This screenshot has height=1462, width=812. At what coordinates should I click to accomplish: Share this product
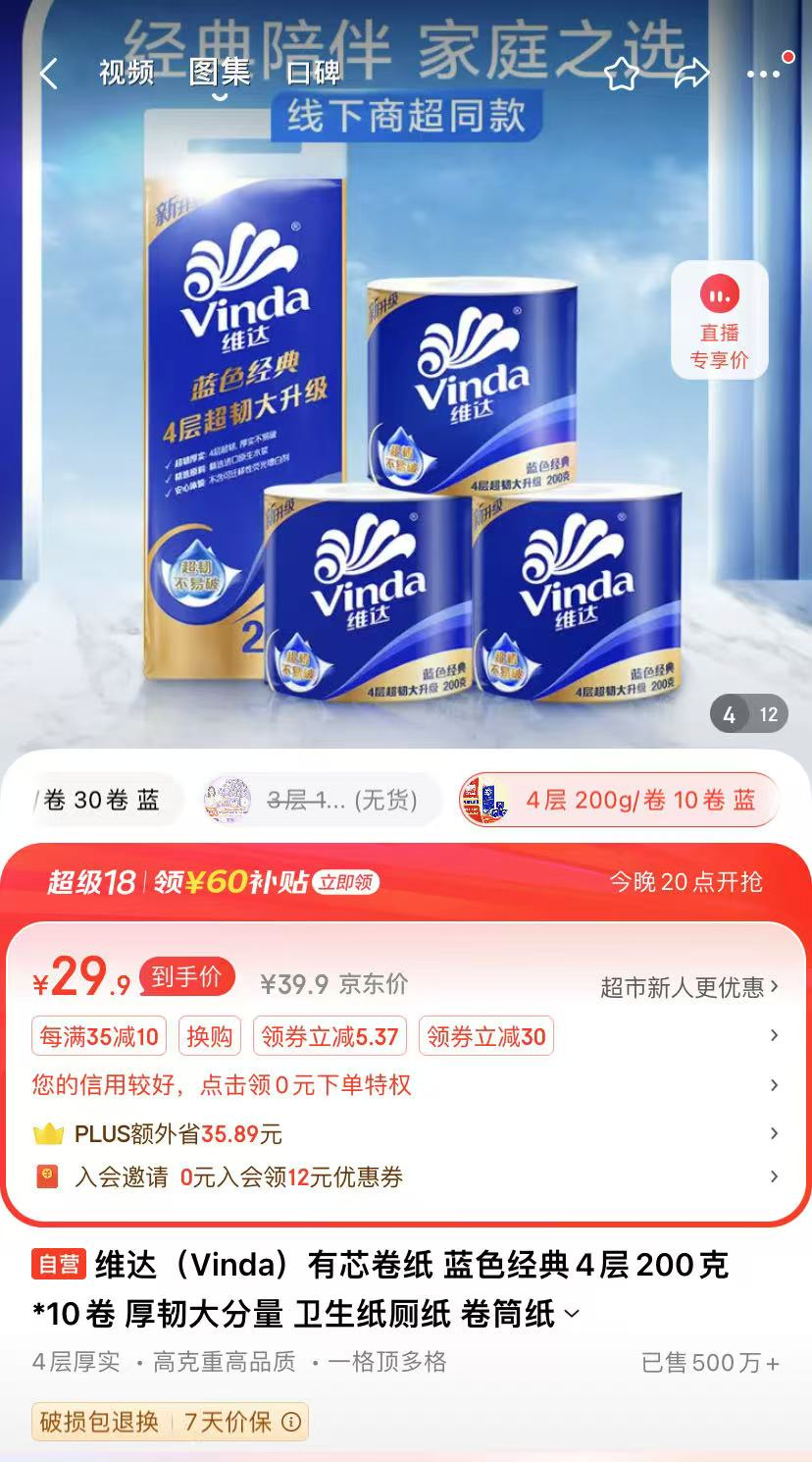click(x=691, y=73)
